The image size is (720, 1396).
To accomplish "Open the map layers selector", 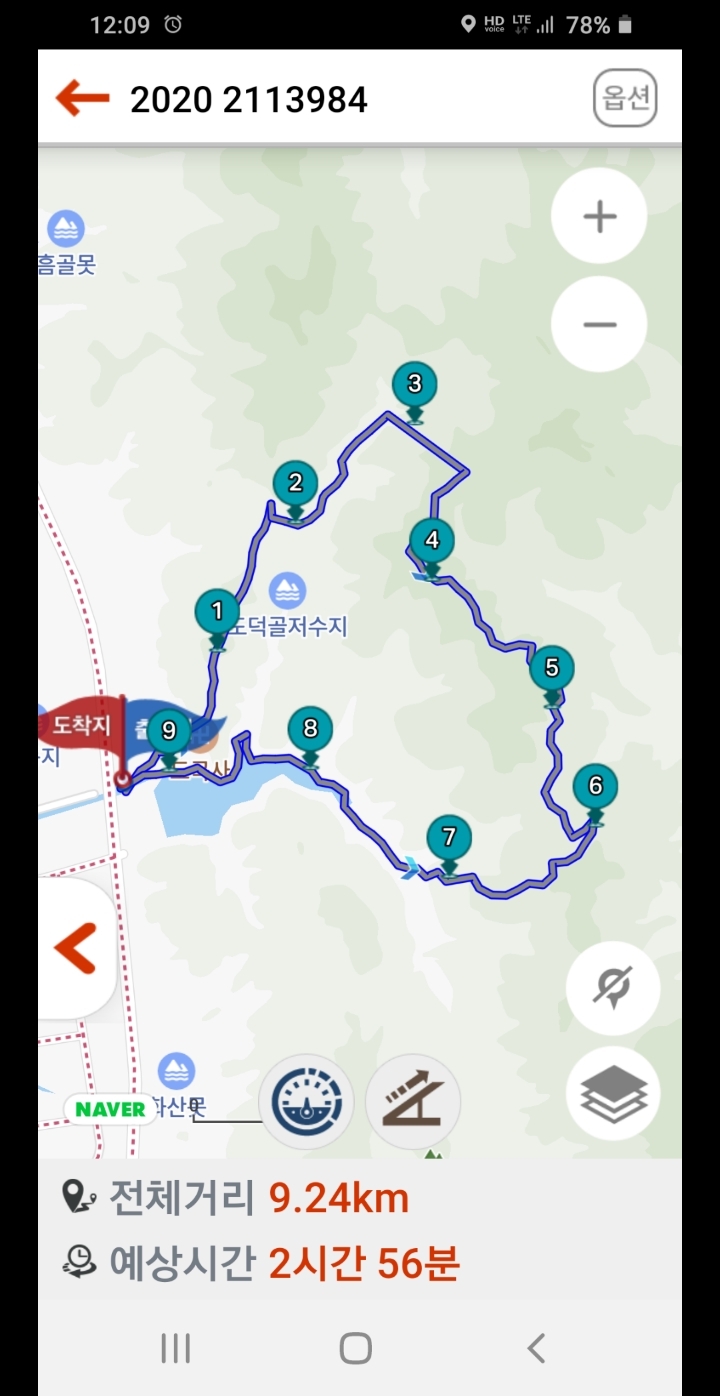I will (612, 1093).
